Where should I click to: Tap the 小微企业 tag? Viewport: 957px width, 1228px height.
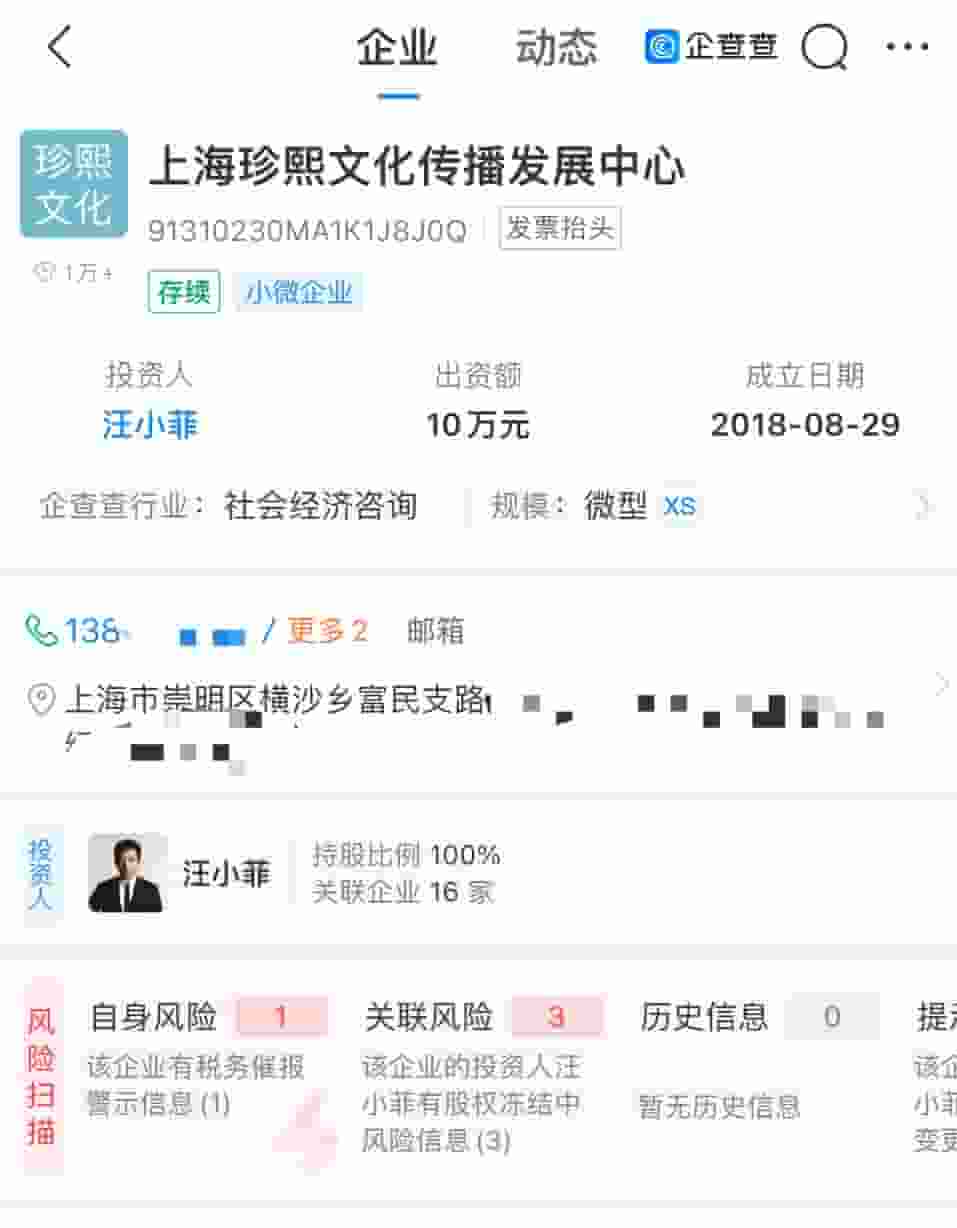(299, 293)
